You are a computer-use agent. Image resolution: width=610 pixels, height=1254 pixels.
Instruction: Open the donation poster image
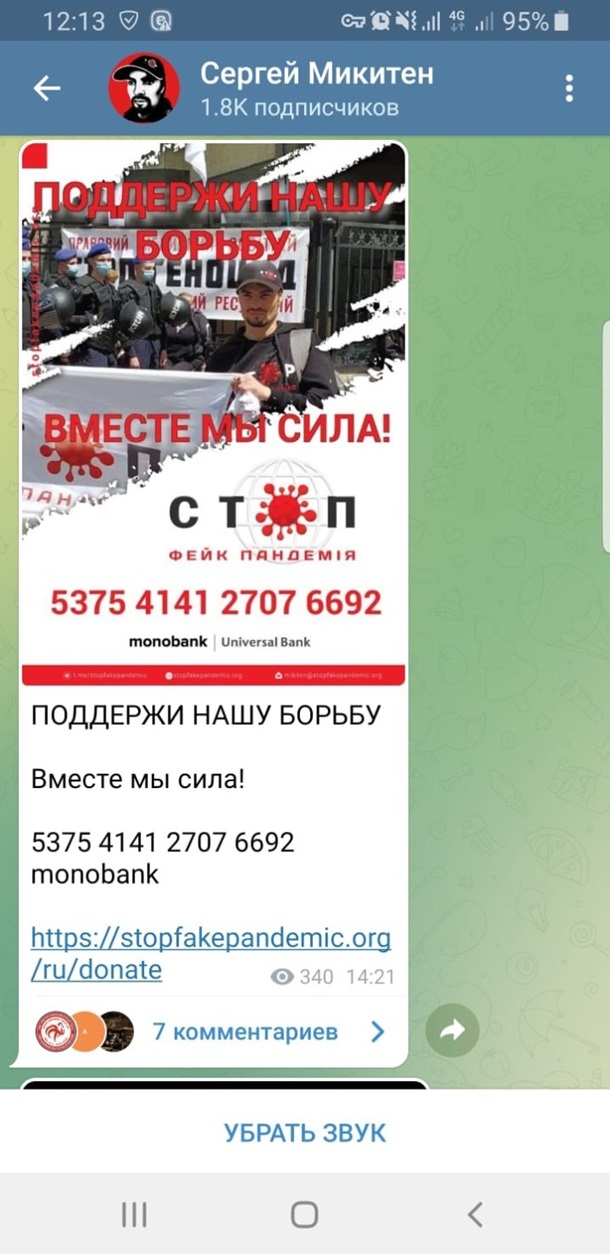coord(213,412)
